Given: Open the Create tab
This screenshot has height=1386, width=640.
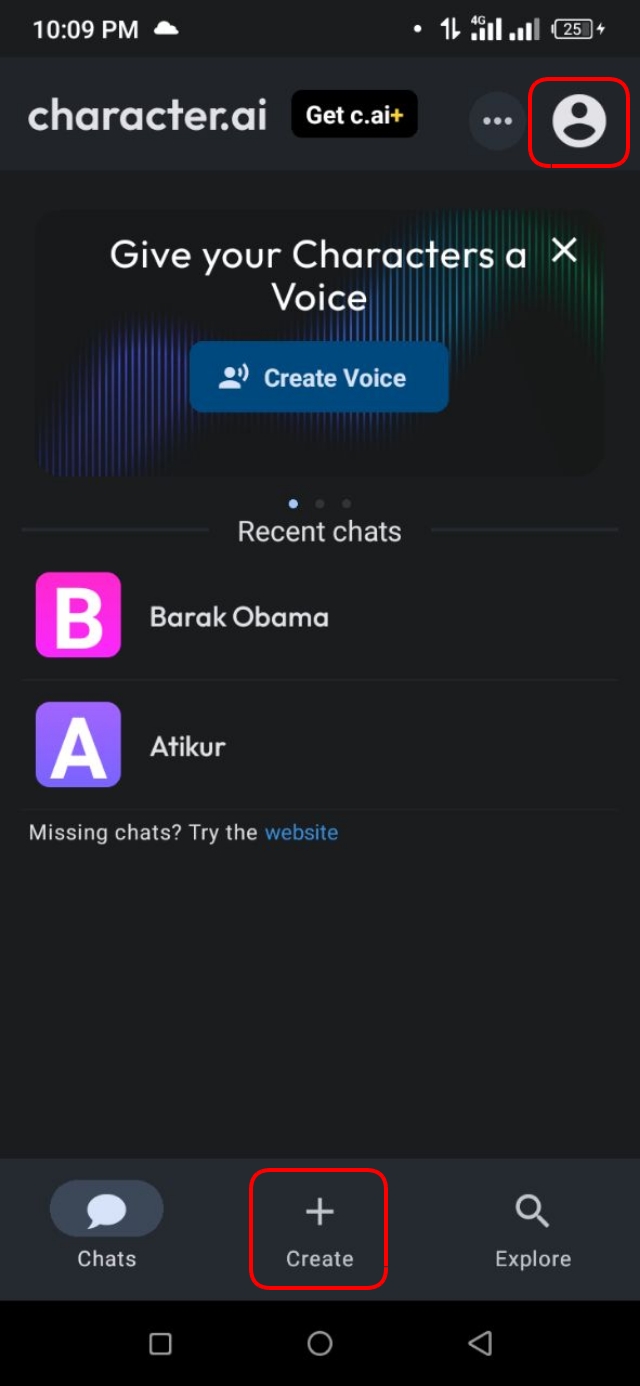Looking at the screenshot, I should click(x=319, y=1229).
